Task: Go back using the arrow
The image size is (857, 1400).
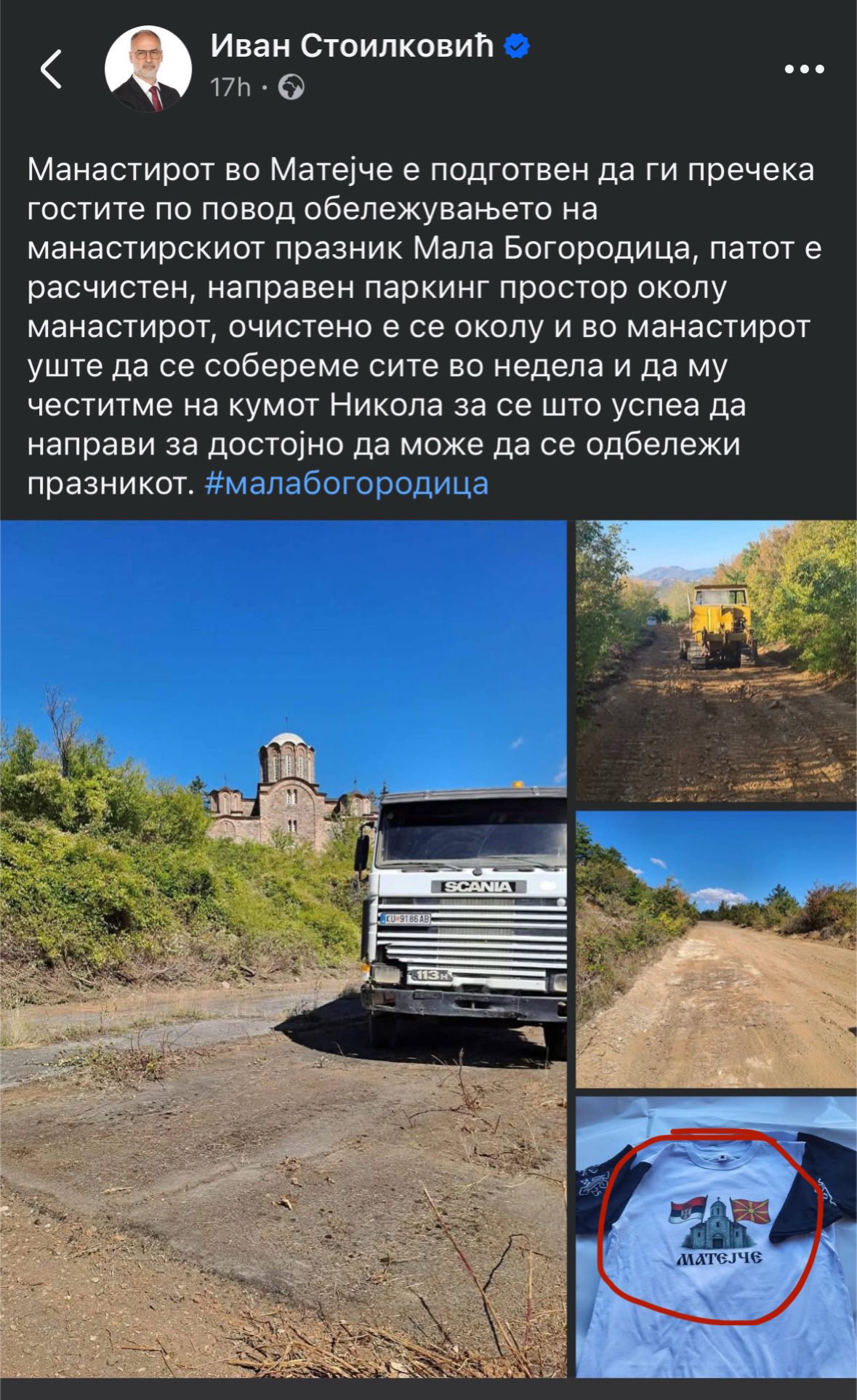Action: (x=51, y=69)
